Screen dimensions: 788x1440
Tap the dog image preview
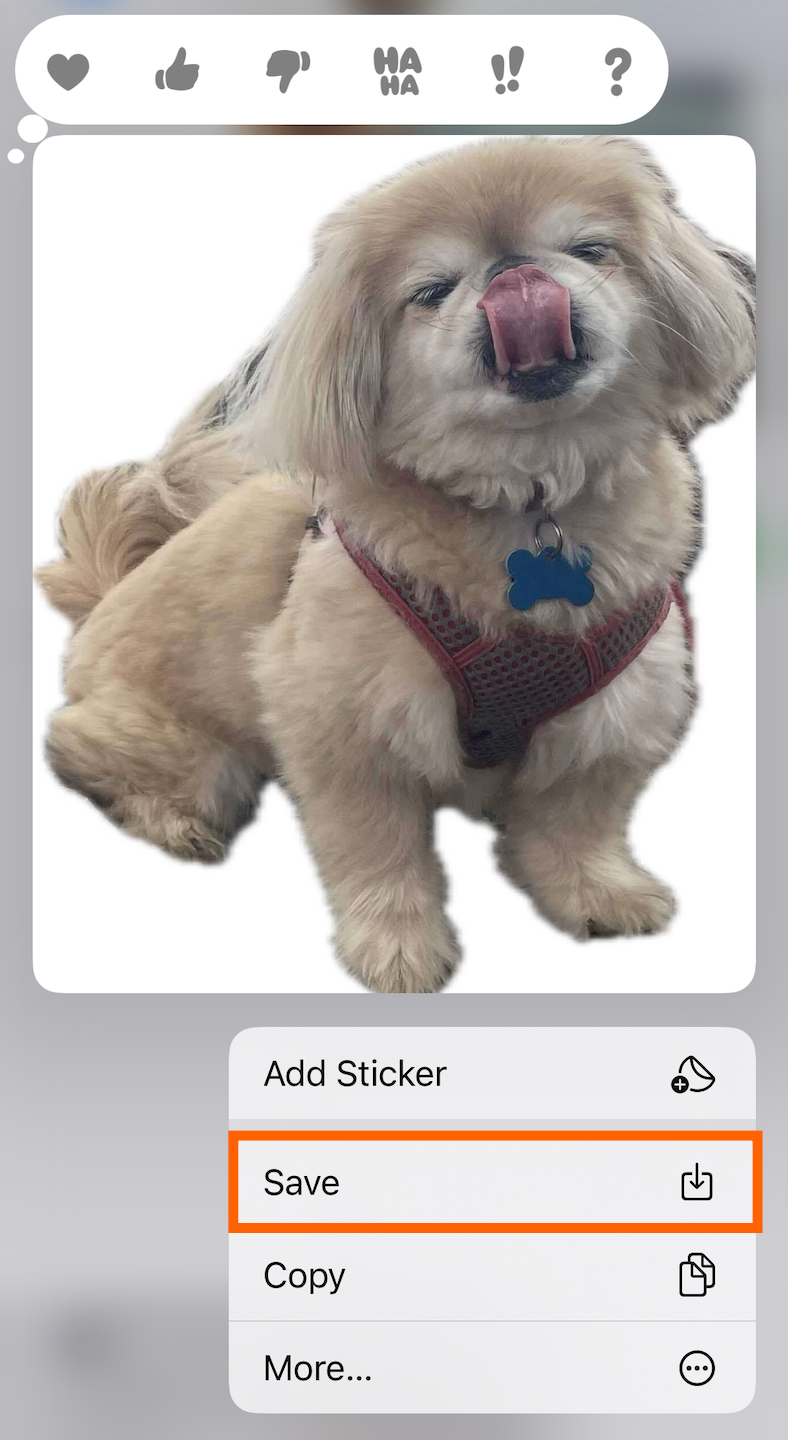pyautogui.click(x=394, y=563)
